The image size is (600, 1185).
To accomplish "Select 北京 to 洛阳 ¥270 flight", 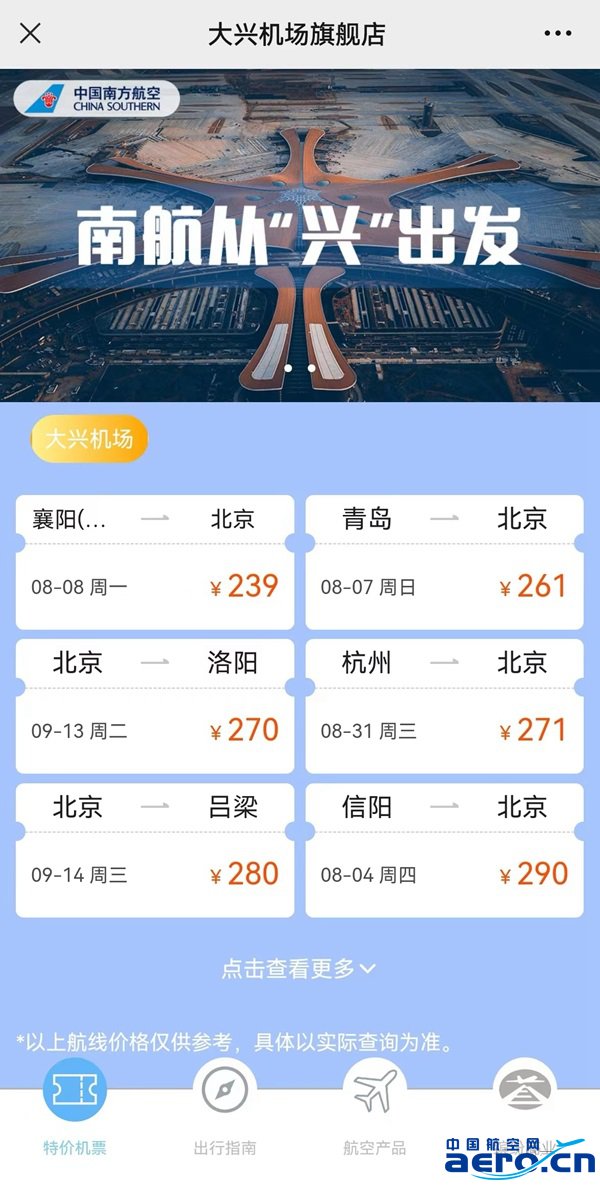I will point(155,706).
